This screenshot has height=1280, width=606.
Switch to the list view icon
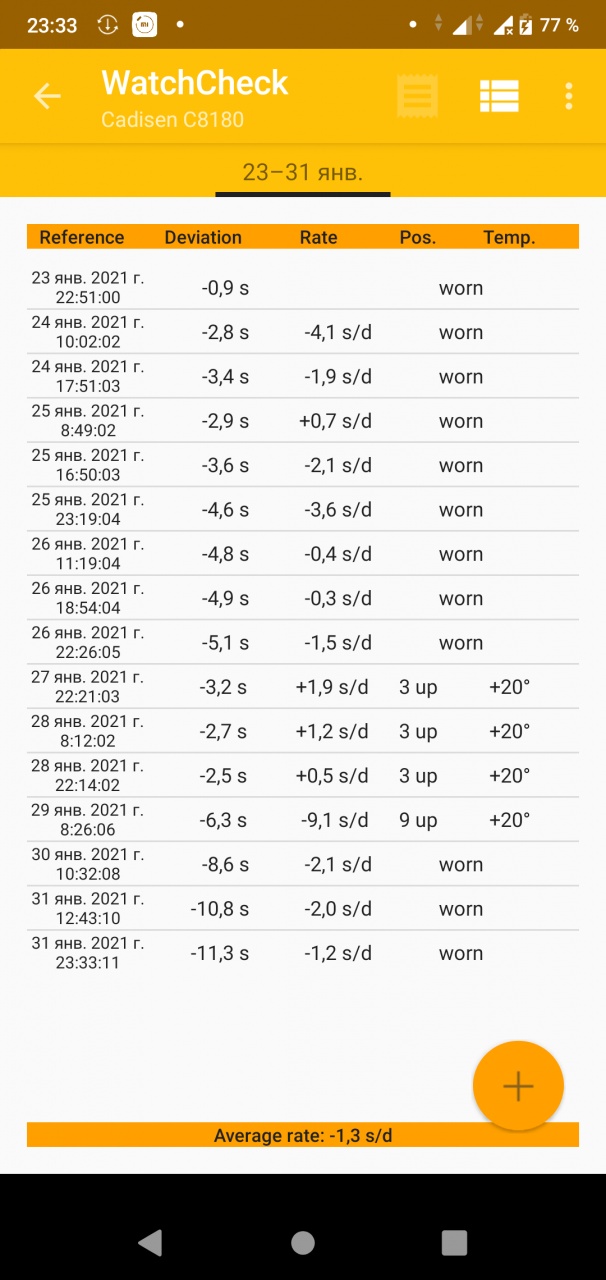coord(499,96)
